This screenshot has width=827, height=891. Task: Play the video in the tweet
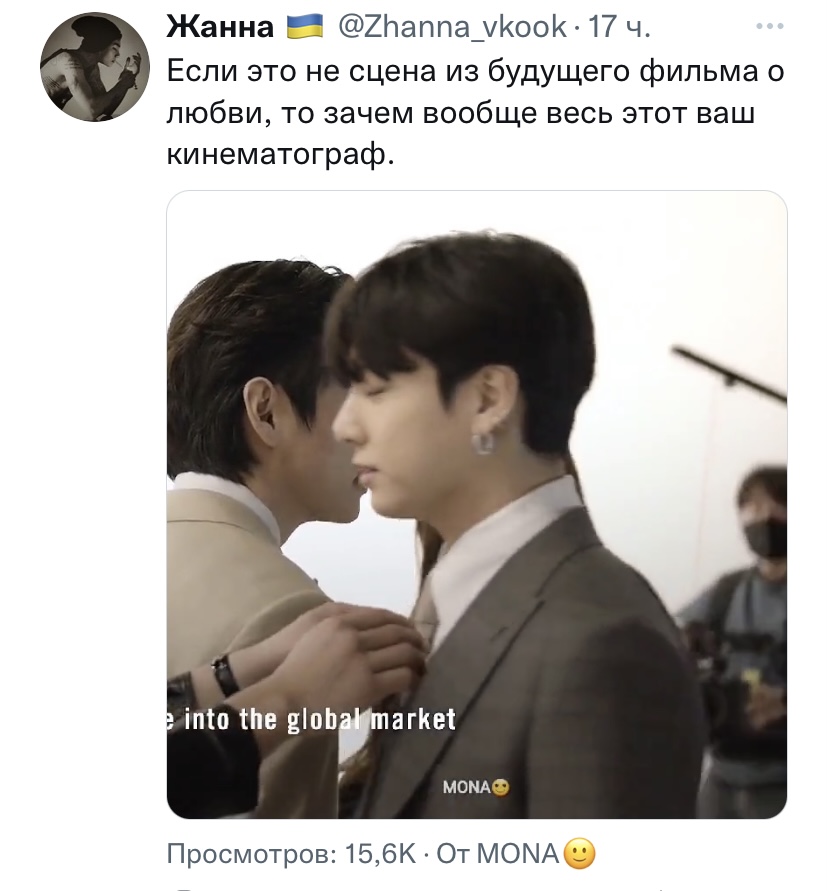pyautogui.click(x=476, y=504)
